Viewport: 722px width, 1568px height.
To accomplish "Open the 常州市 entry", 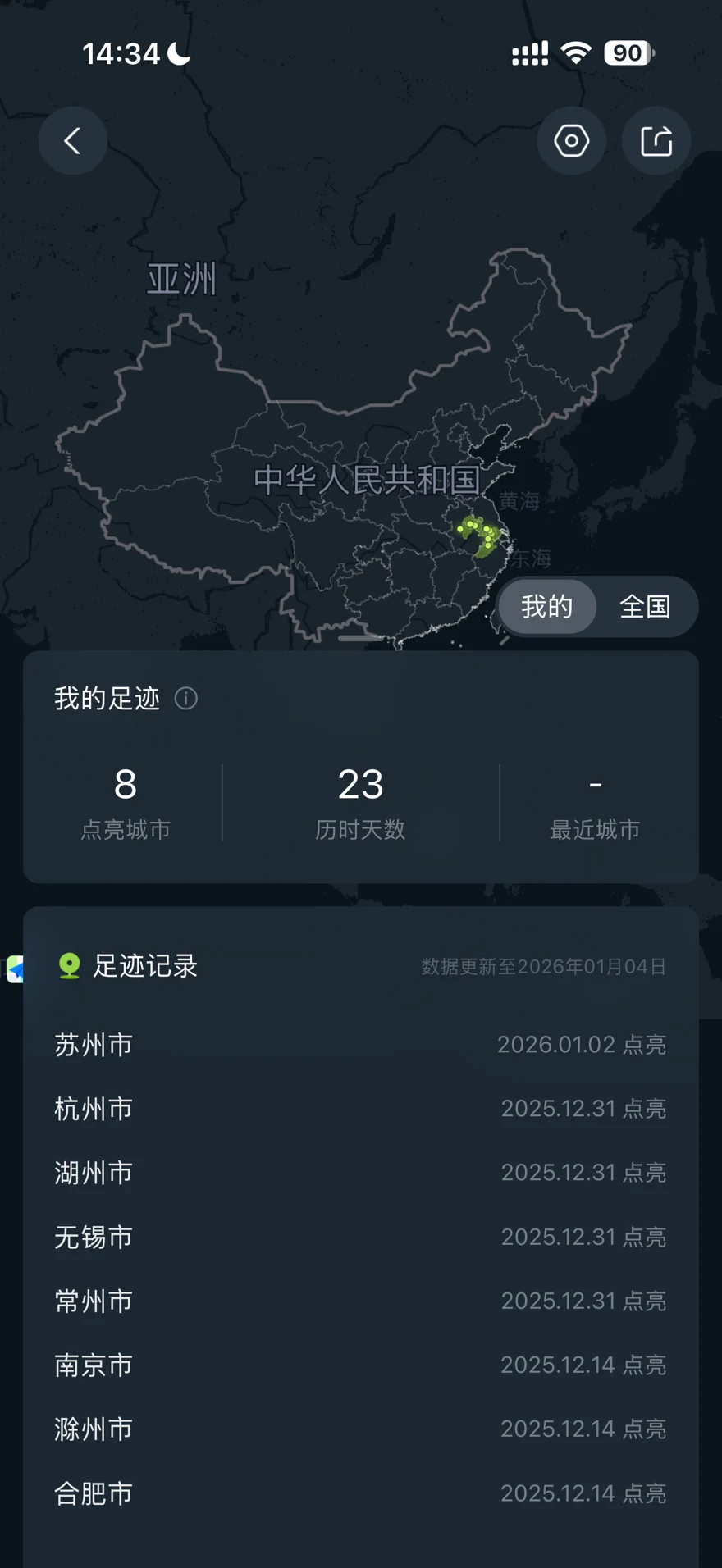I will (361, 1301).
